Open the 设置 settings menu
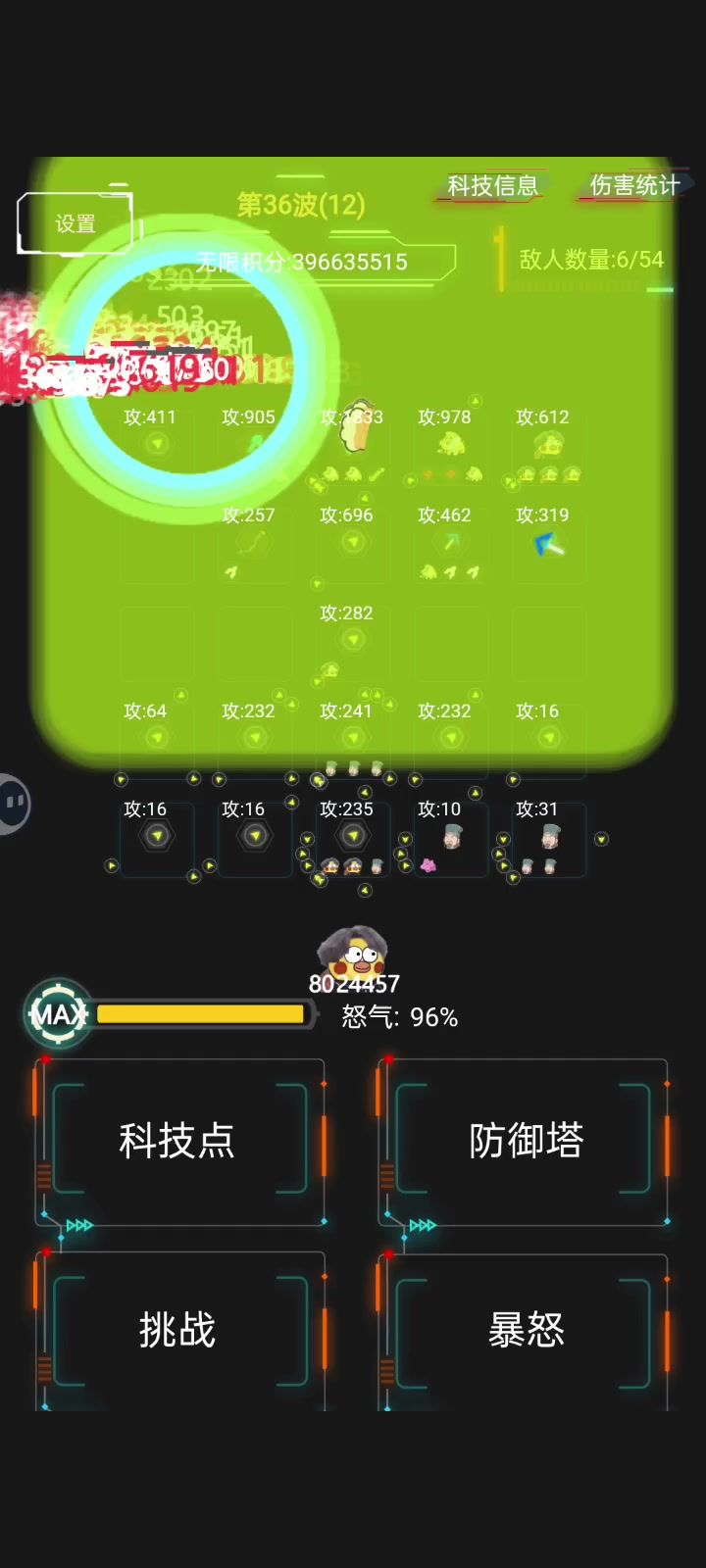Screen dimensions: 706x1568 76,224
